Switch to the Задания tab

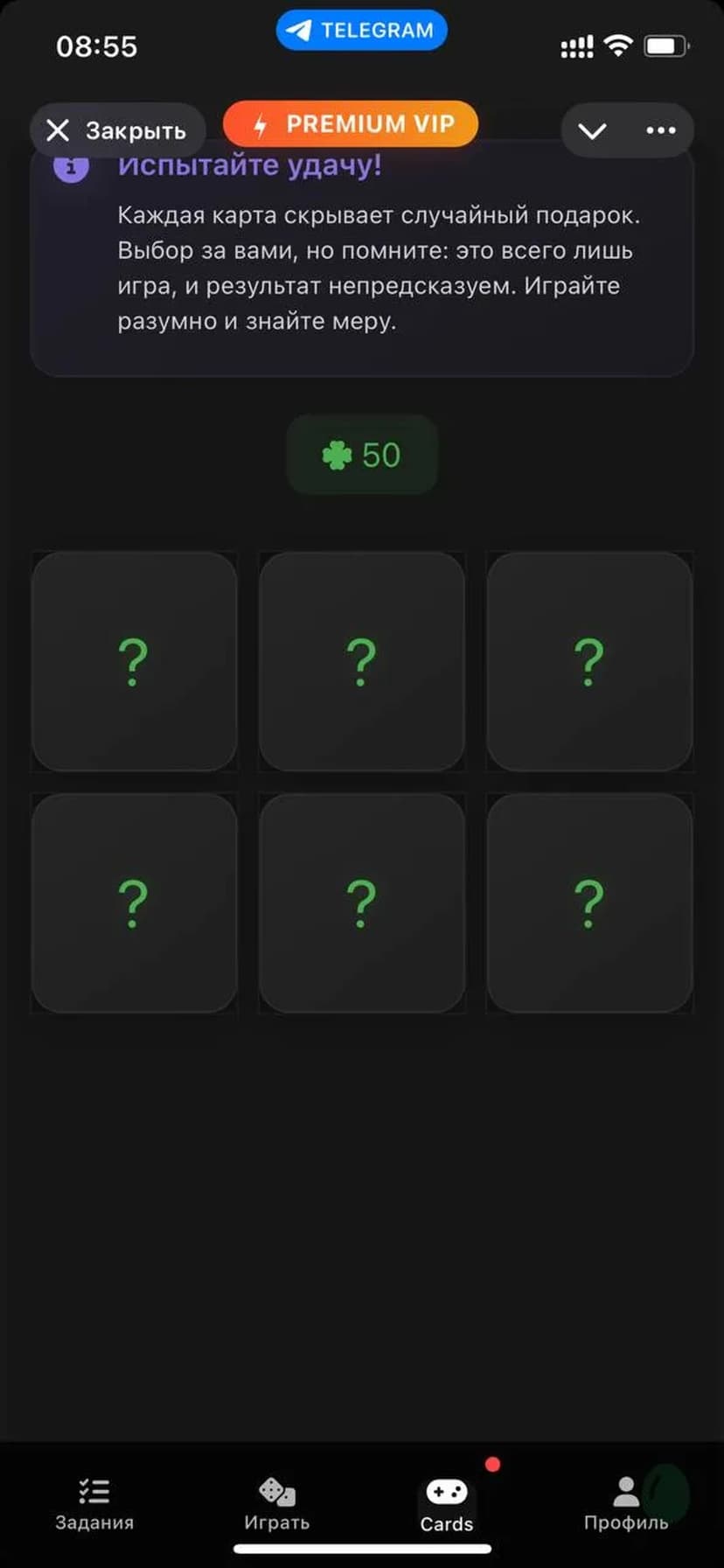tap(94, 1503)
